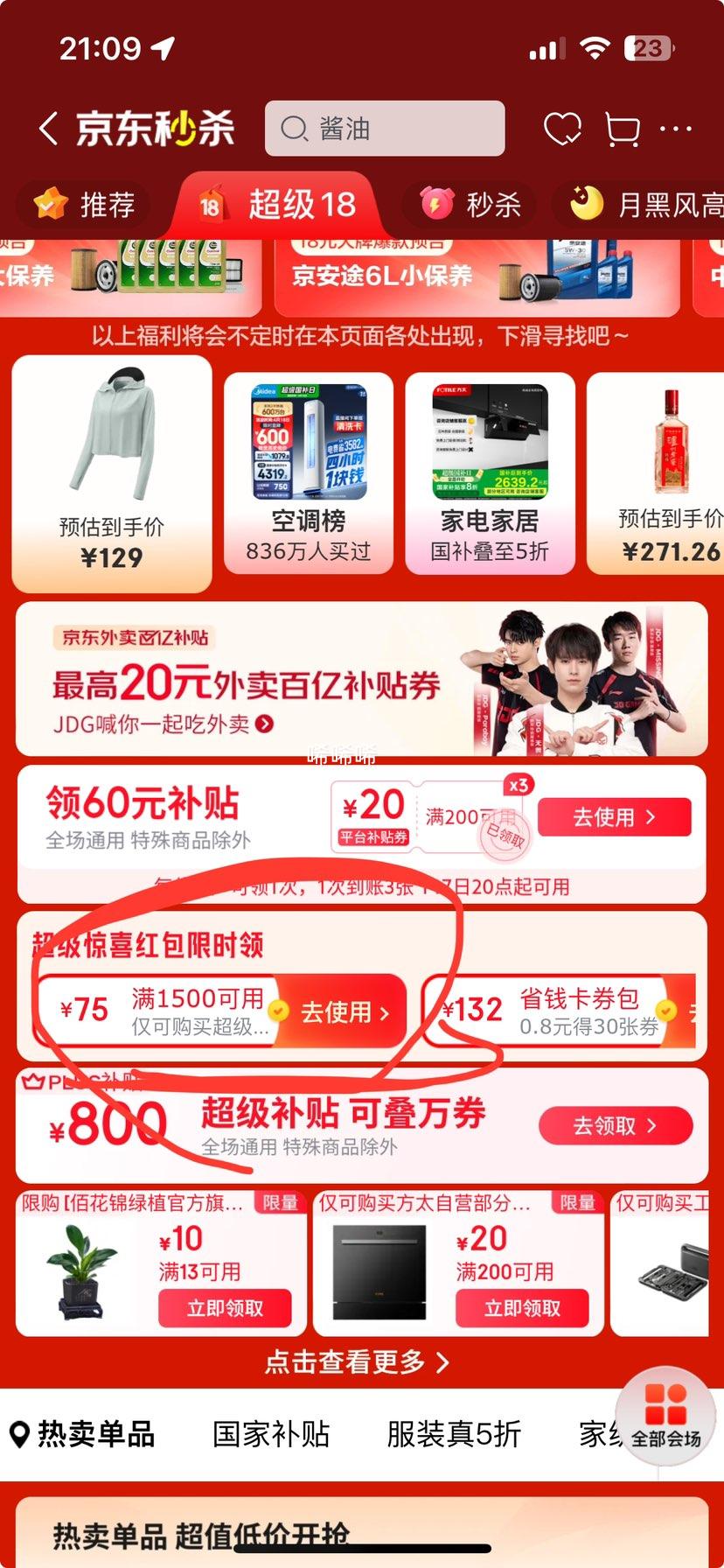The height and width of the screenshot is (1568, 724).
Task: Tap the Wi-Fi icon in the status bar
Action: [x=596, y=50]
